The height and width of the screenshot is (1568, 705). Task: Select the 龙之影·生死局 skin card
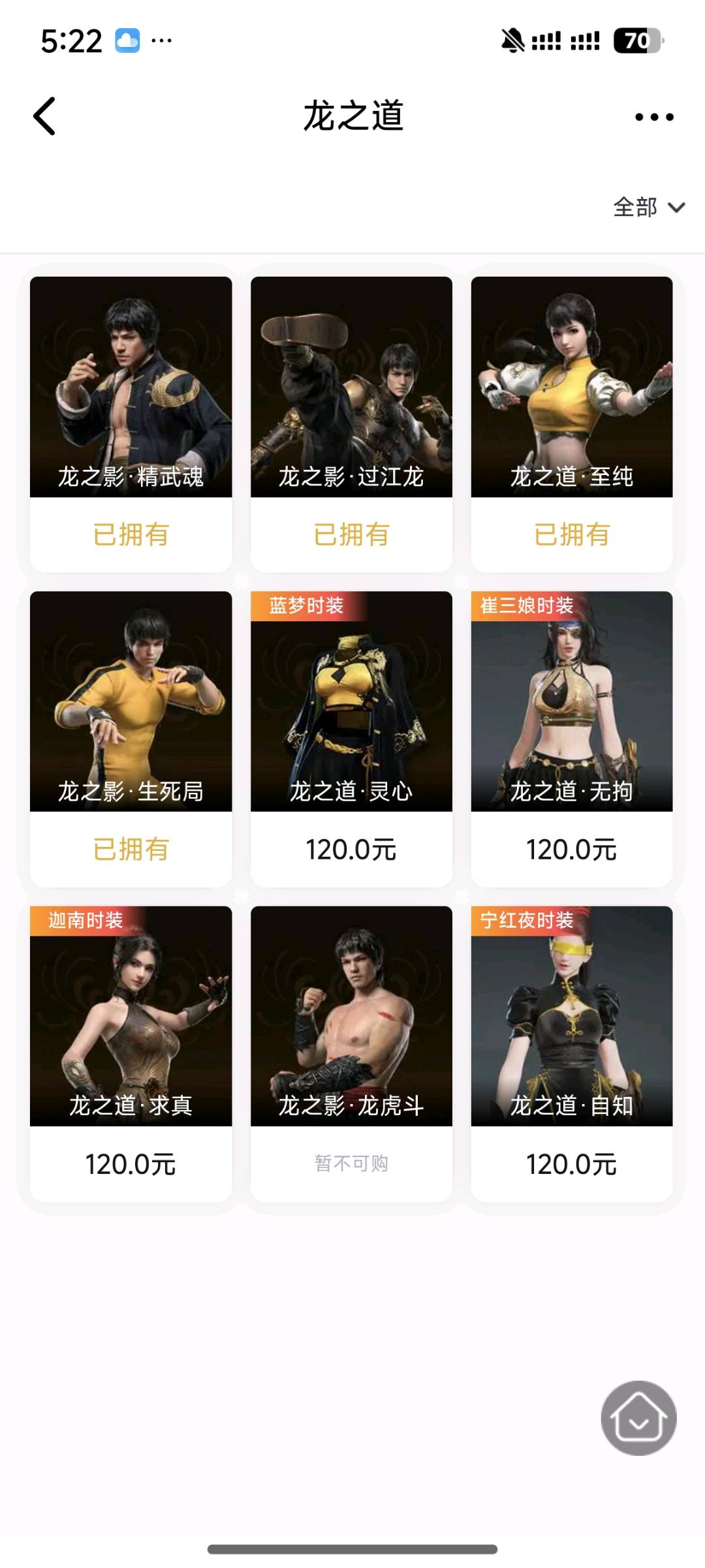(x=131, y=702)
